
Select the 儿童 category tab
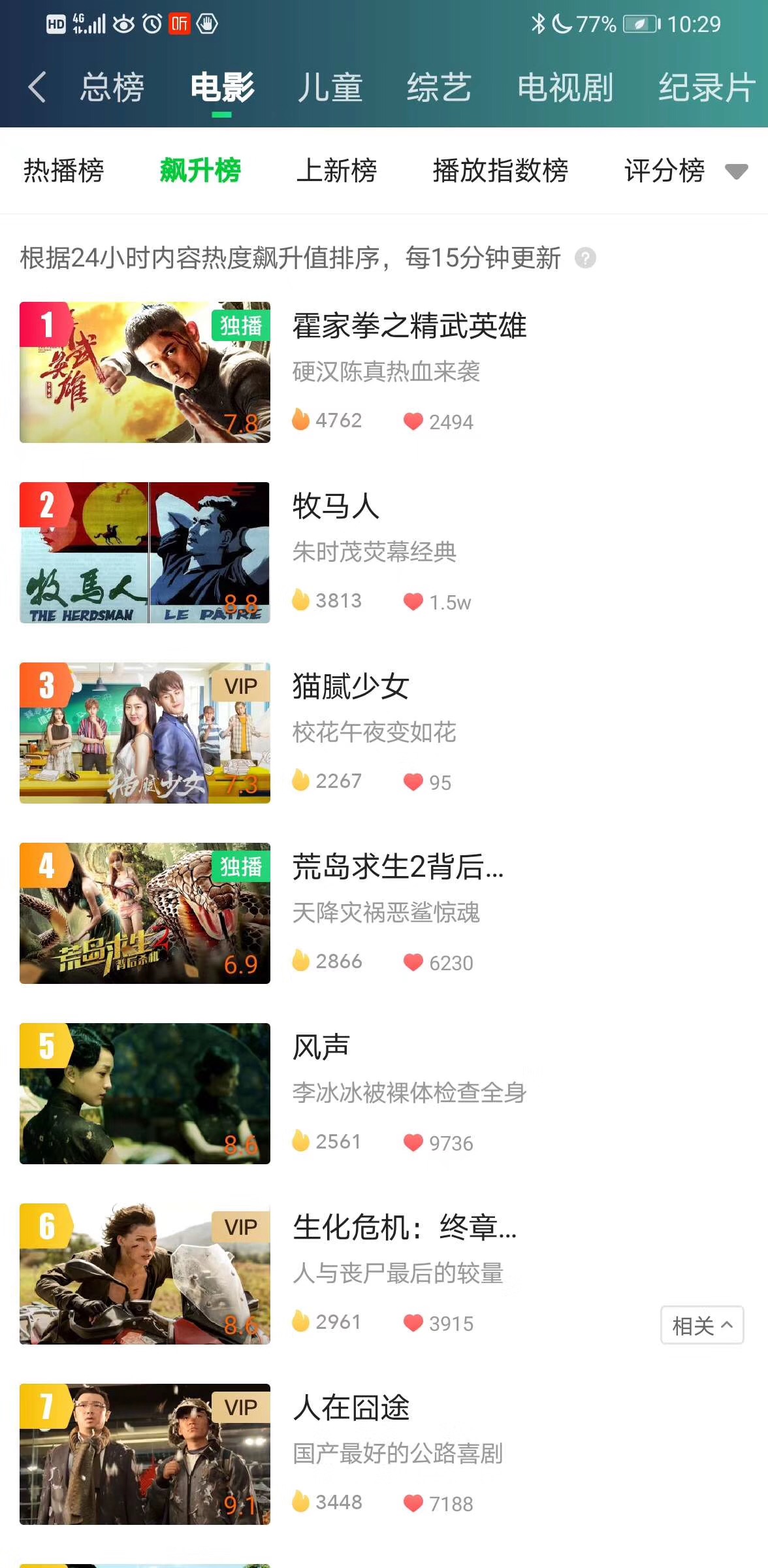[330, 88]
